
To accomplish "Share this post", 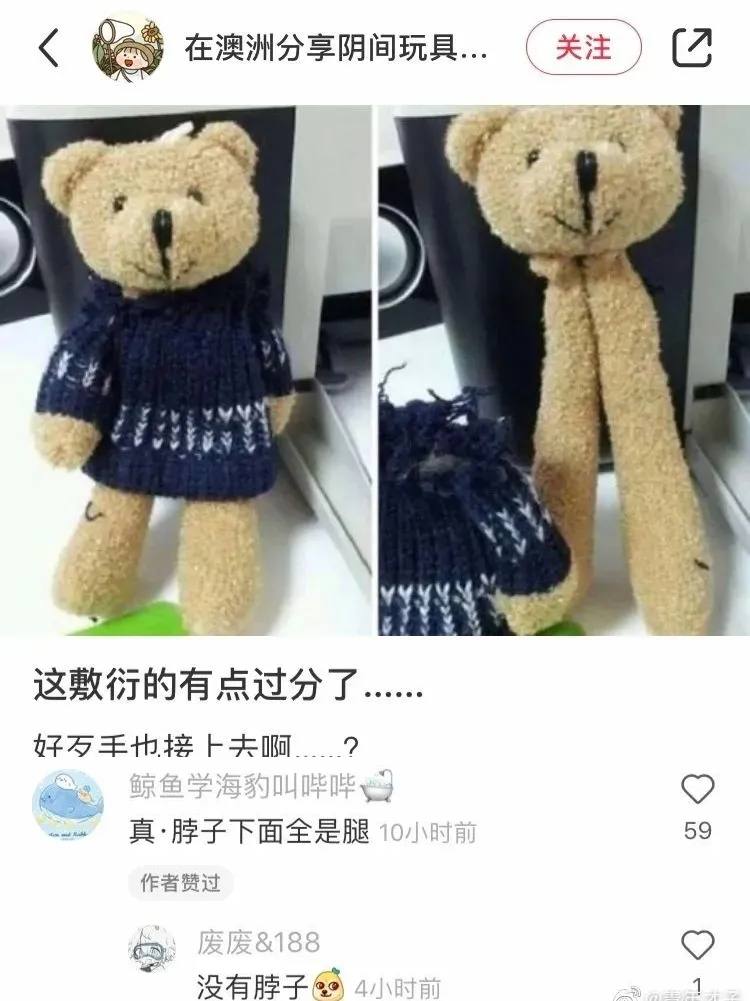I will point(692,47).
